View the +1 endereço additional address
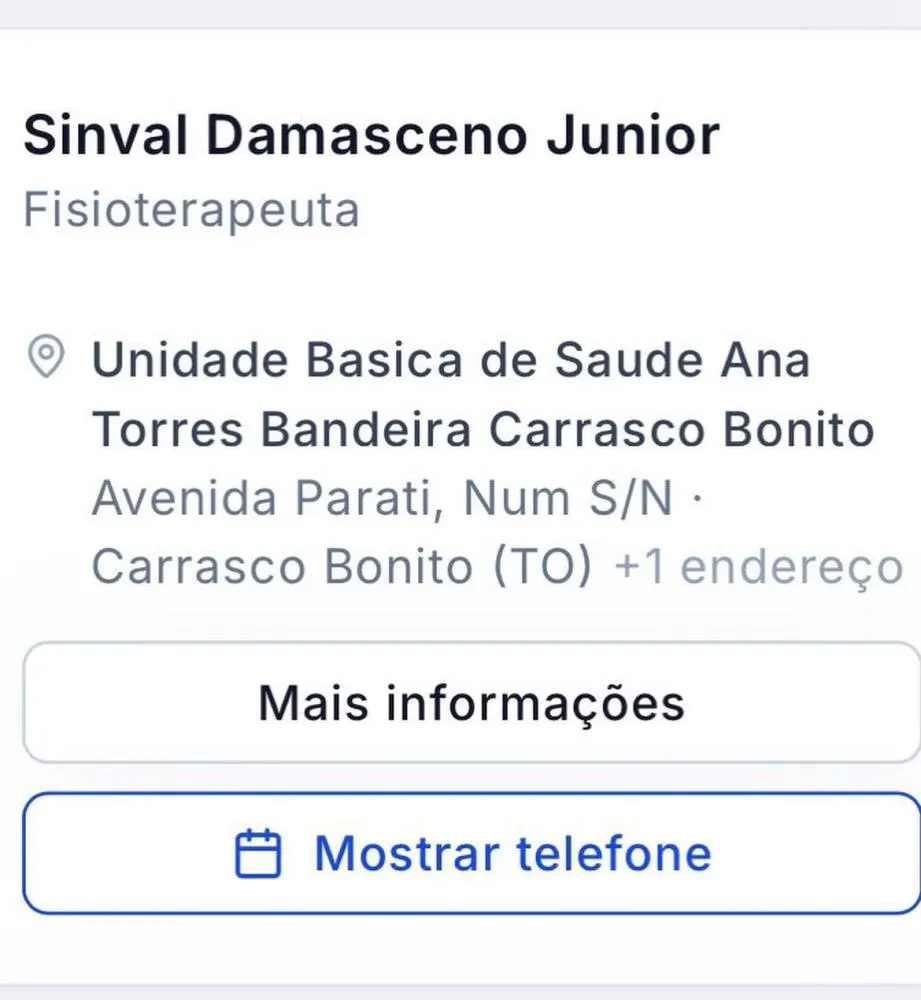Screen dimensions: 921x1000 click(x=758, y=567)
